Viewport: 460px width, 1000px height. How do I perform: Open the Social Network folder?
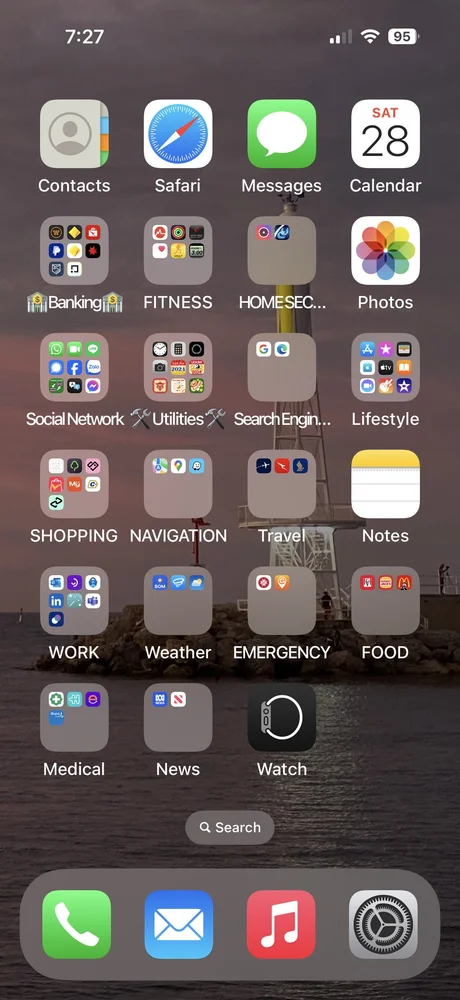pos(74,367)
